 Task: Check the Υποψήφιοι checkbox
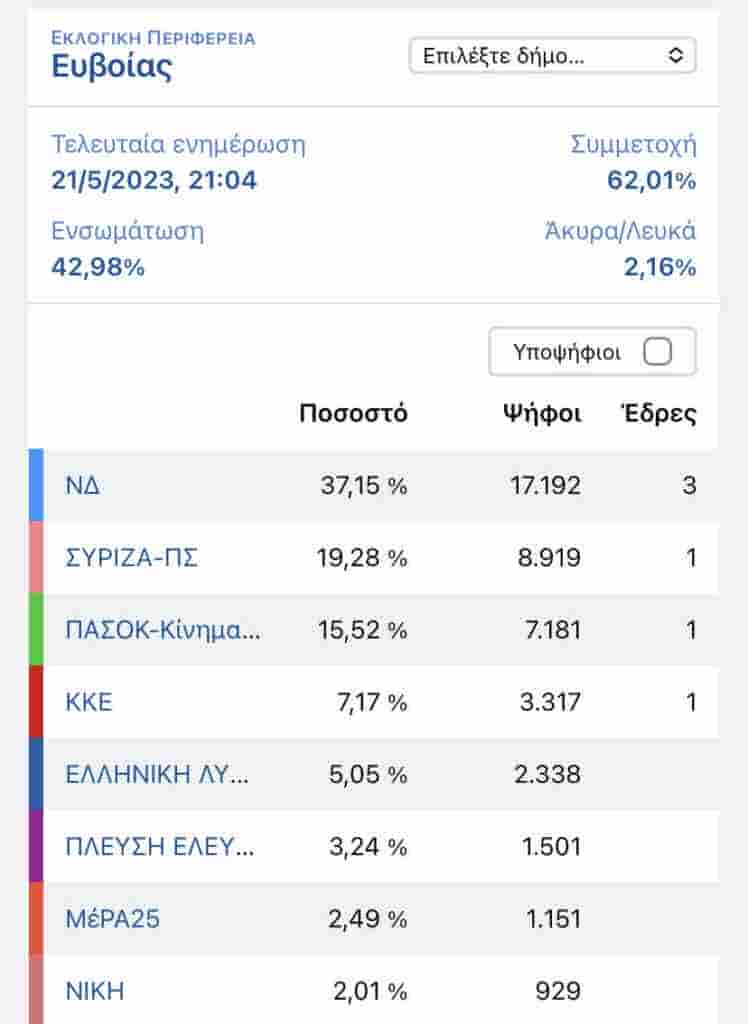(657, 352)
